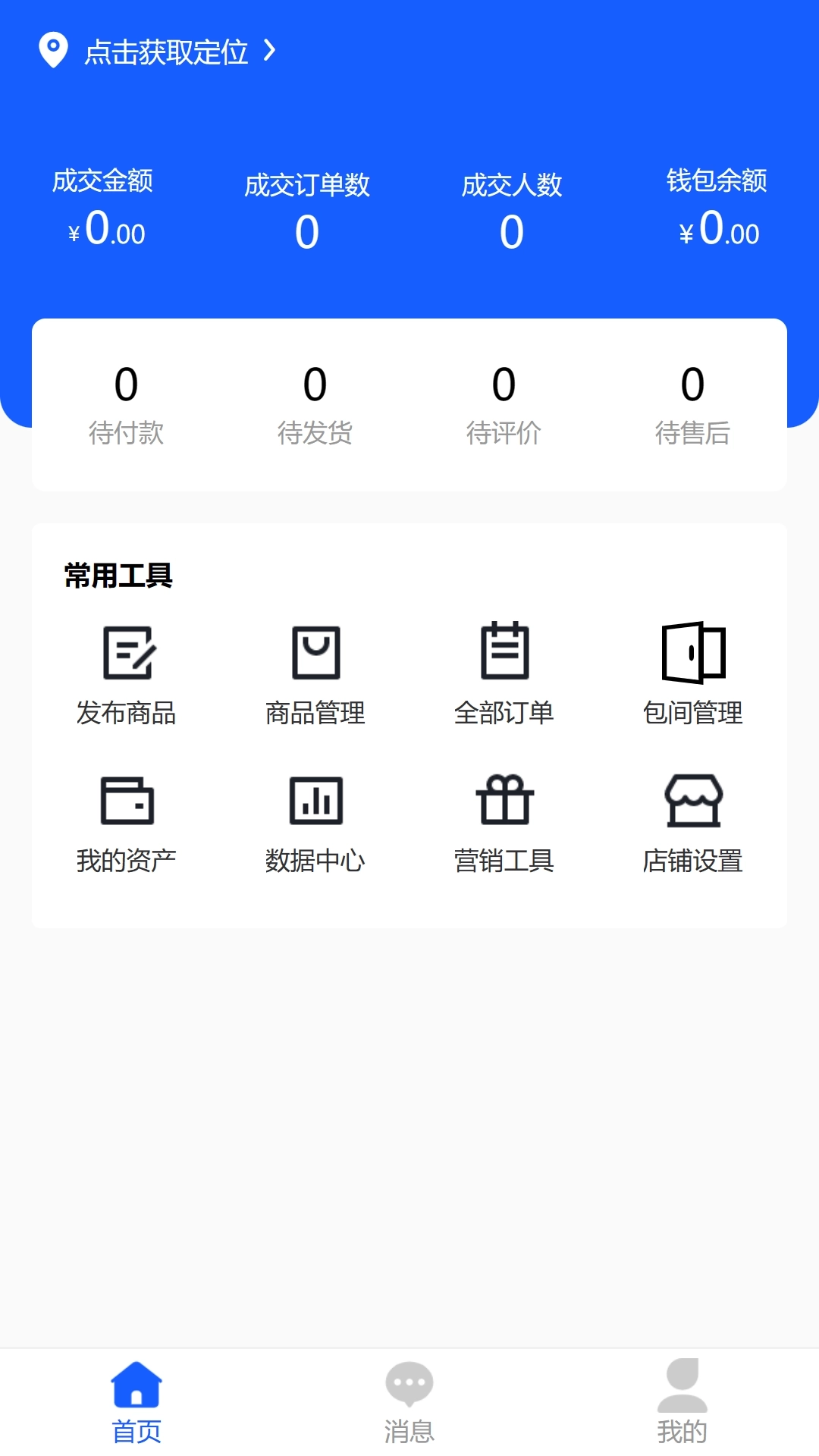
Task: Check 待发货 pending shipment count
Action: [x=315, y=406]
